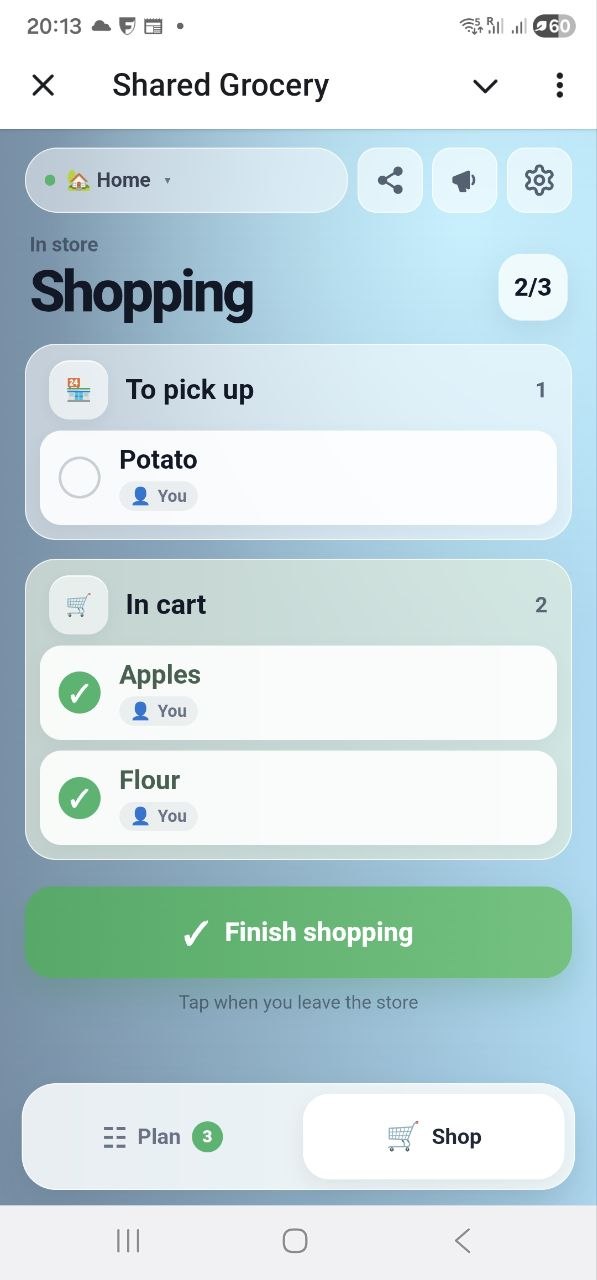The image size is (597, 1280).
Task: Open recent apps from the navigation bar
Action: (128, 1241)
